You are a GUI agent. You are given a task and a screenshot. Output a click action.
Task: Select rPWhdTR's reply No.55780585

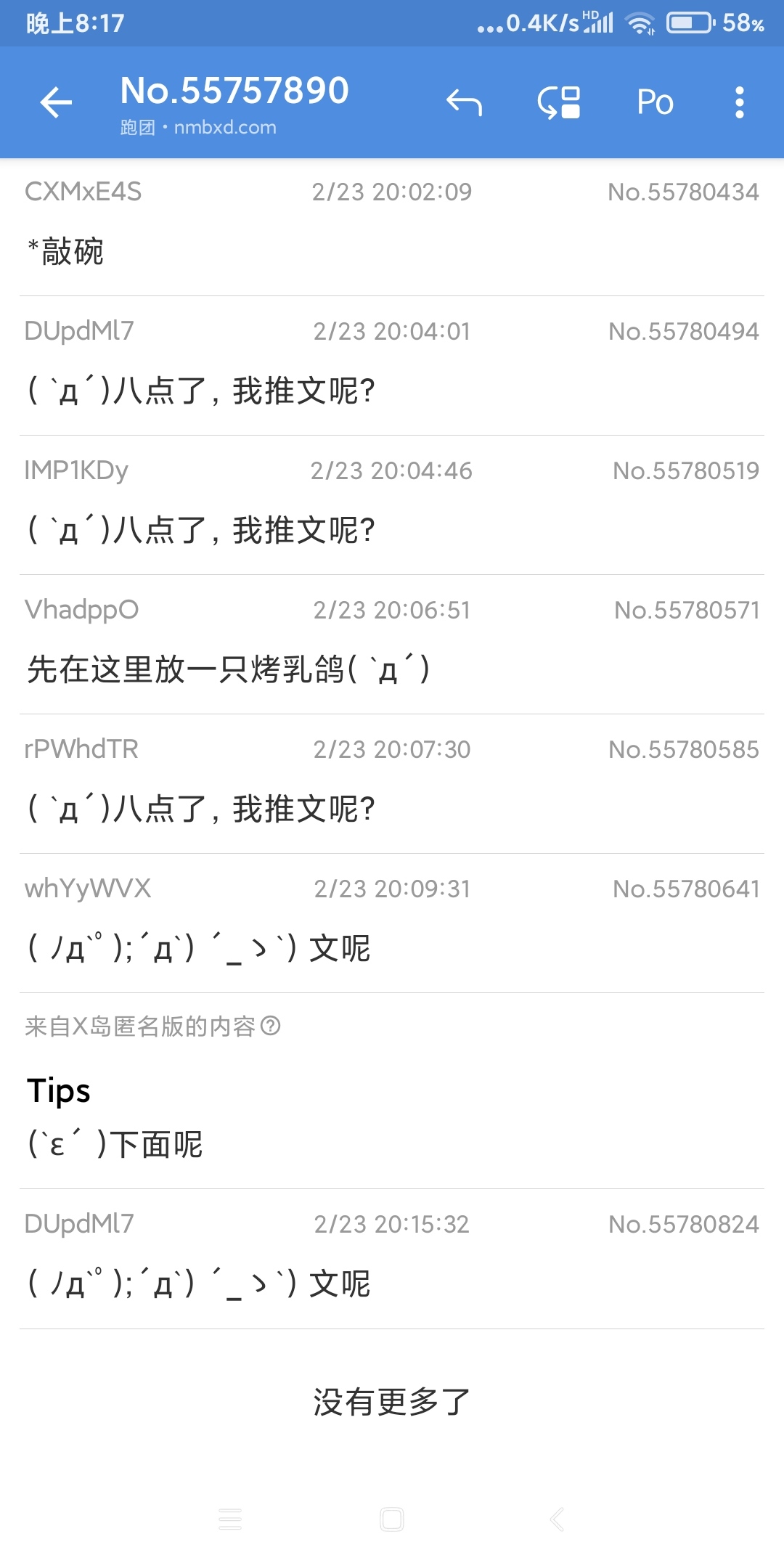pyautogui.click(x=392, y=783)
